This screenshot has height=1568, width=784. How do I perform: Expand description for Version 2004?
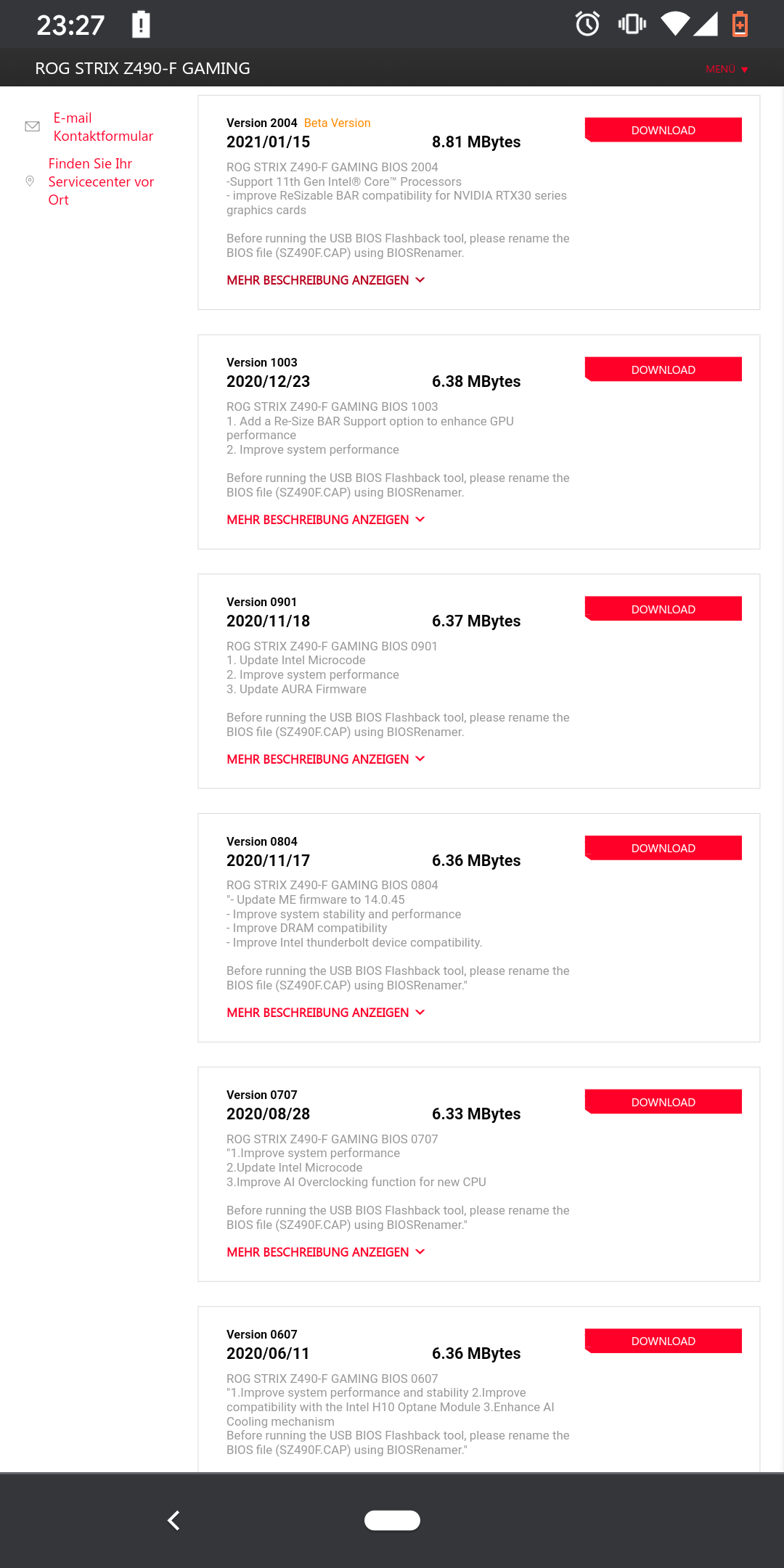[325, 280]
